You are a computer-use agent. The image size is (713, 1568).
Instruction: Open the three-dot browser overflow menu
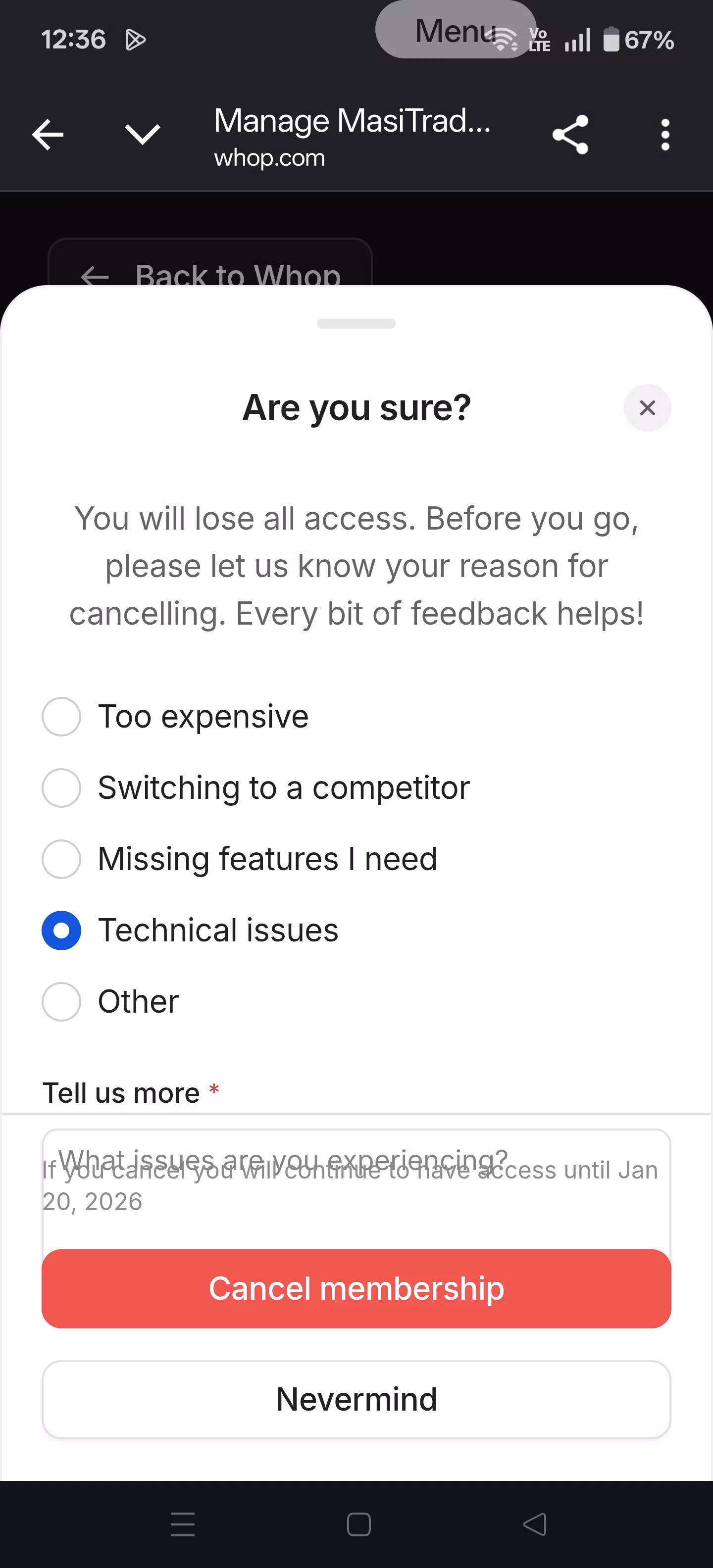pyautogui.click(x=665, y=135)
